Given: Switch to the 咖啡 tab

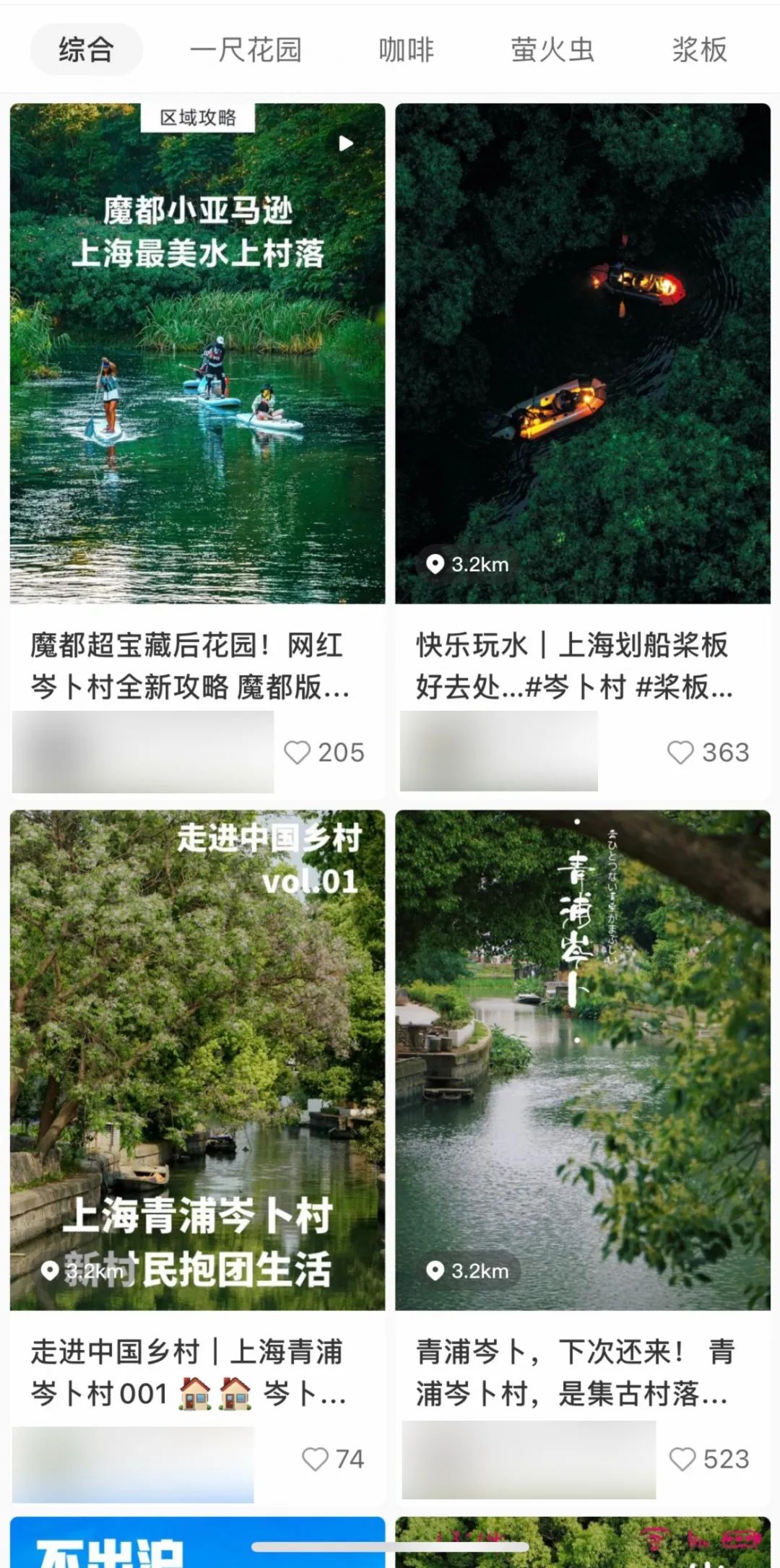Looking at the screenshot, I should click(x=406, y=50).
